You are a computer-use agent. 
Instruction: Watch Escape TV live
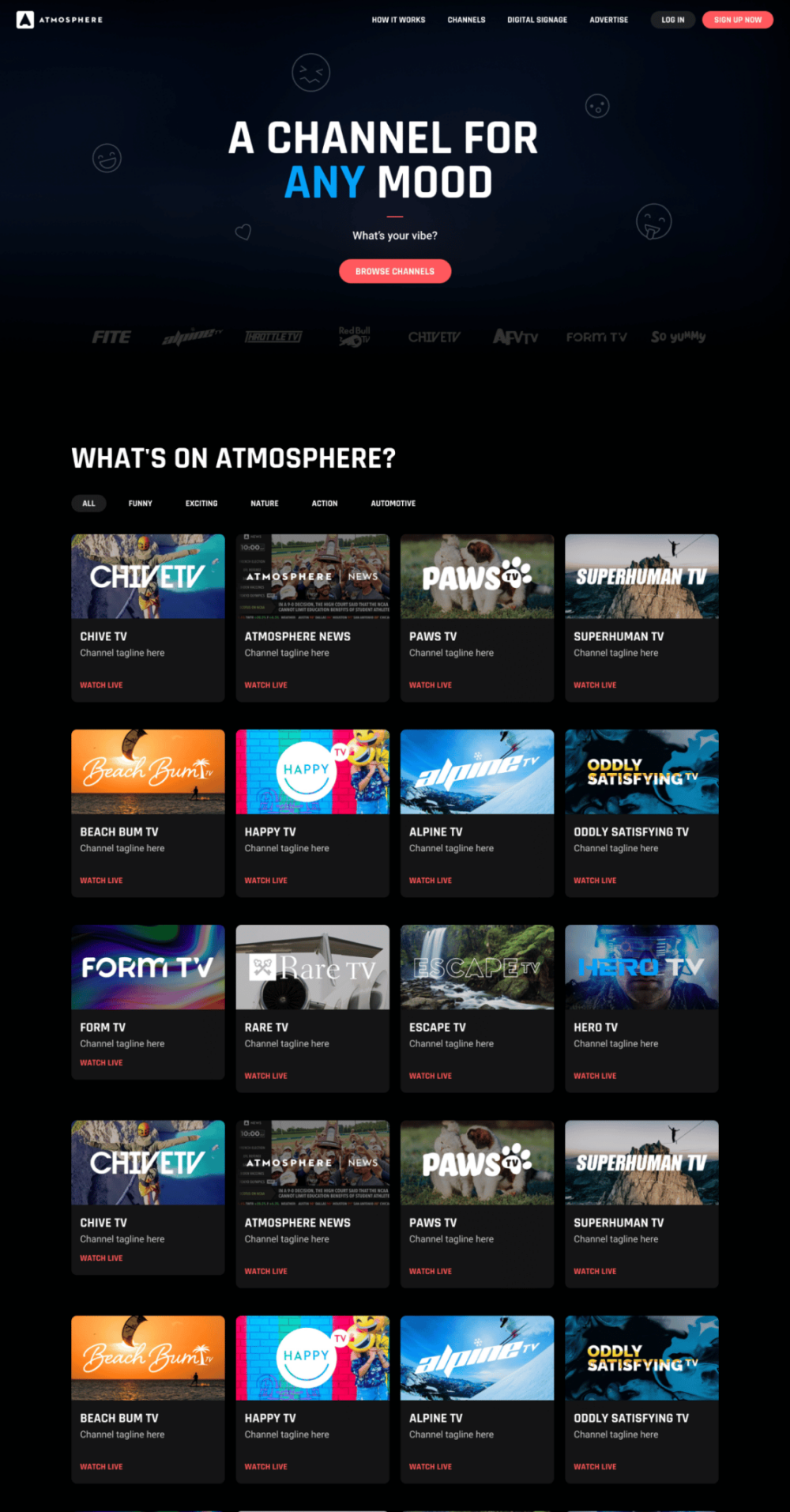[431, 1076]
